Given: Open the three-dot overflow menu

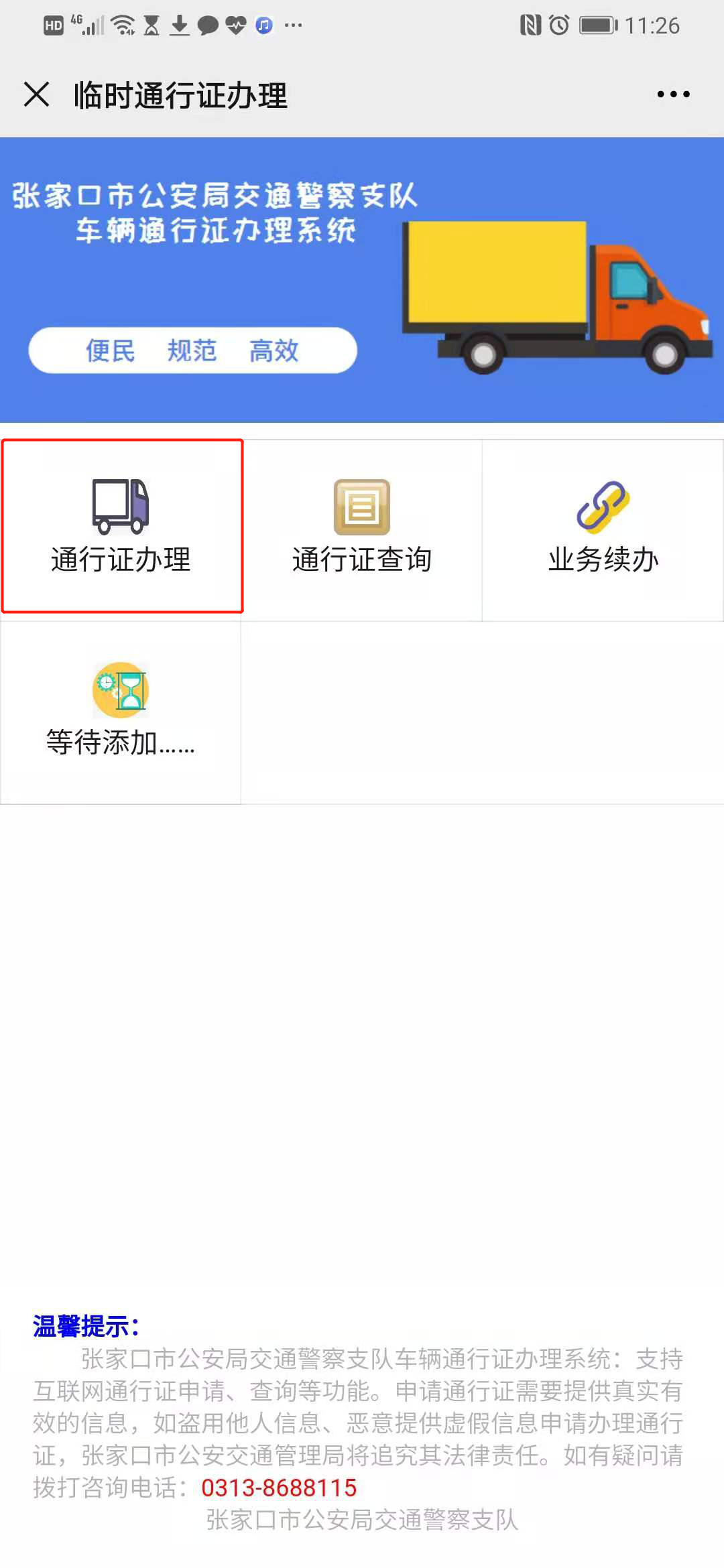Looking at the screenshot, I should tap(673, 94).
